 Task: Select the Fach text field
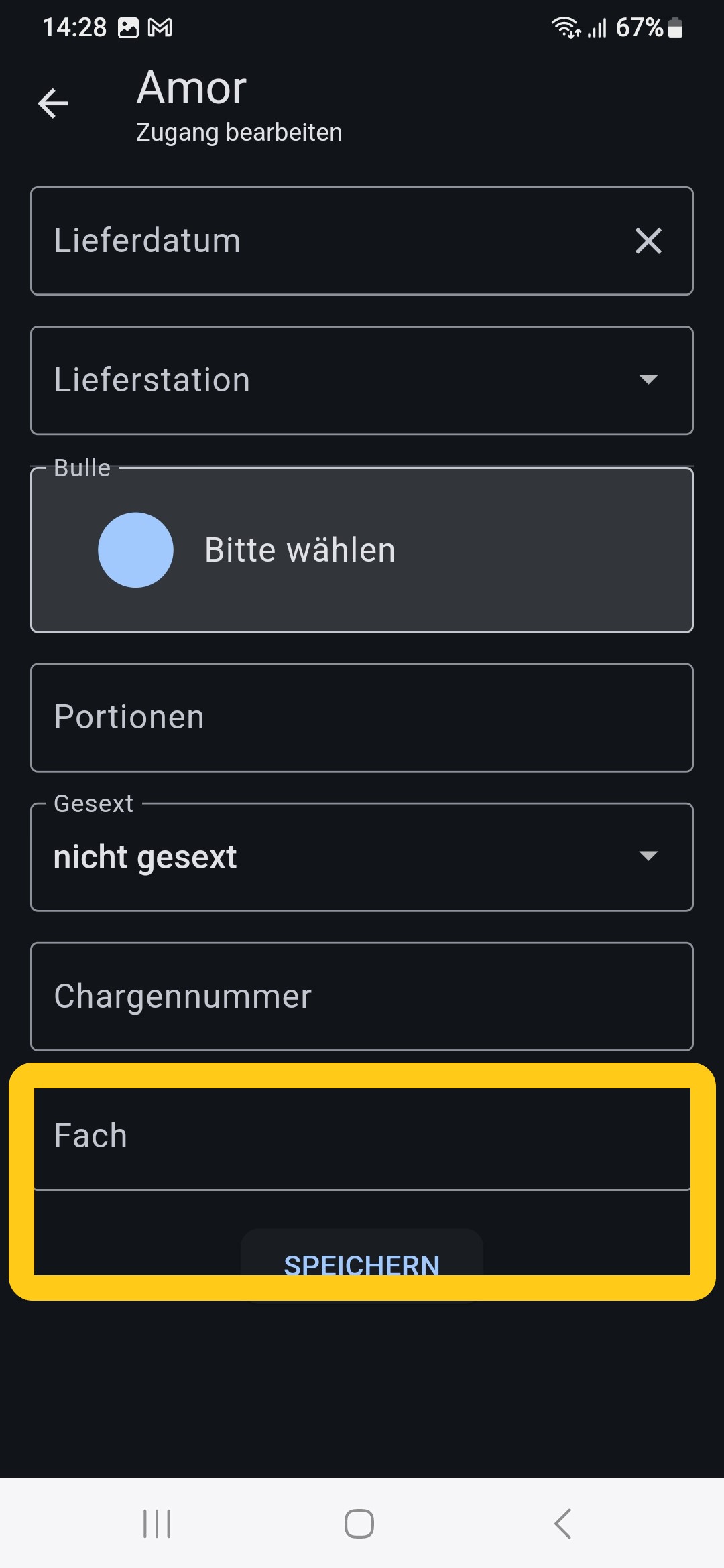(x=362, y=1137)
